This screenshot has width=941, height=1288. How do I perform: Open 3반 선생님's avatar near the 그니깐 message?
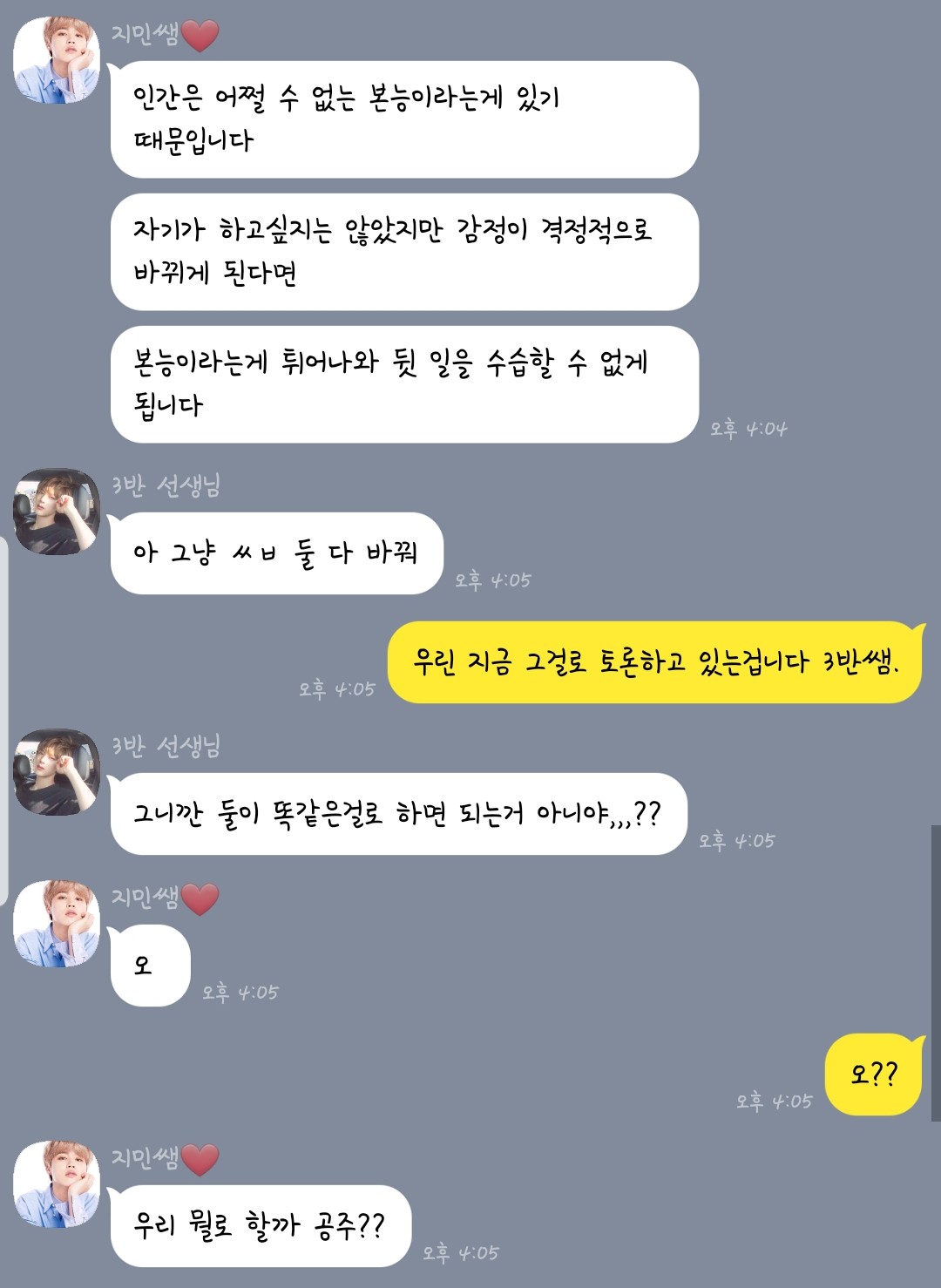pos(54,774)
